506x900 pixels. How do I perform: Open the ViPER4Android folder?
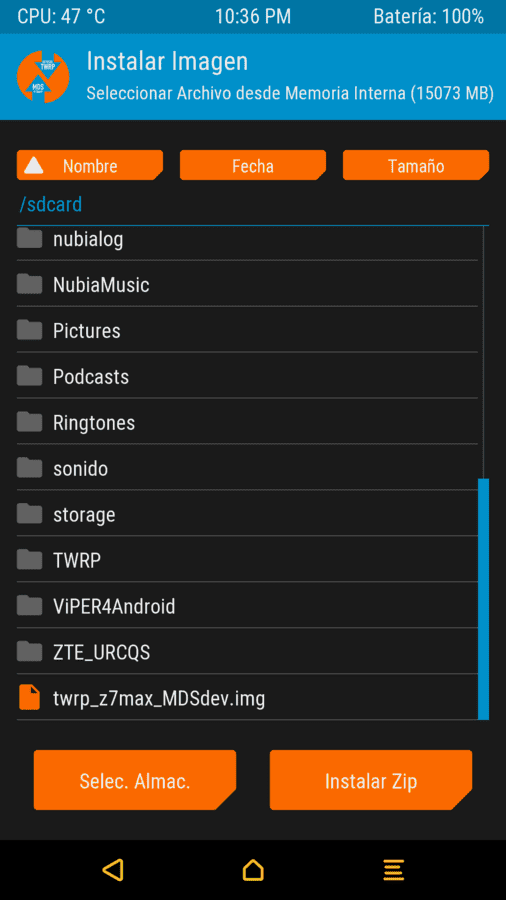247,605
